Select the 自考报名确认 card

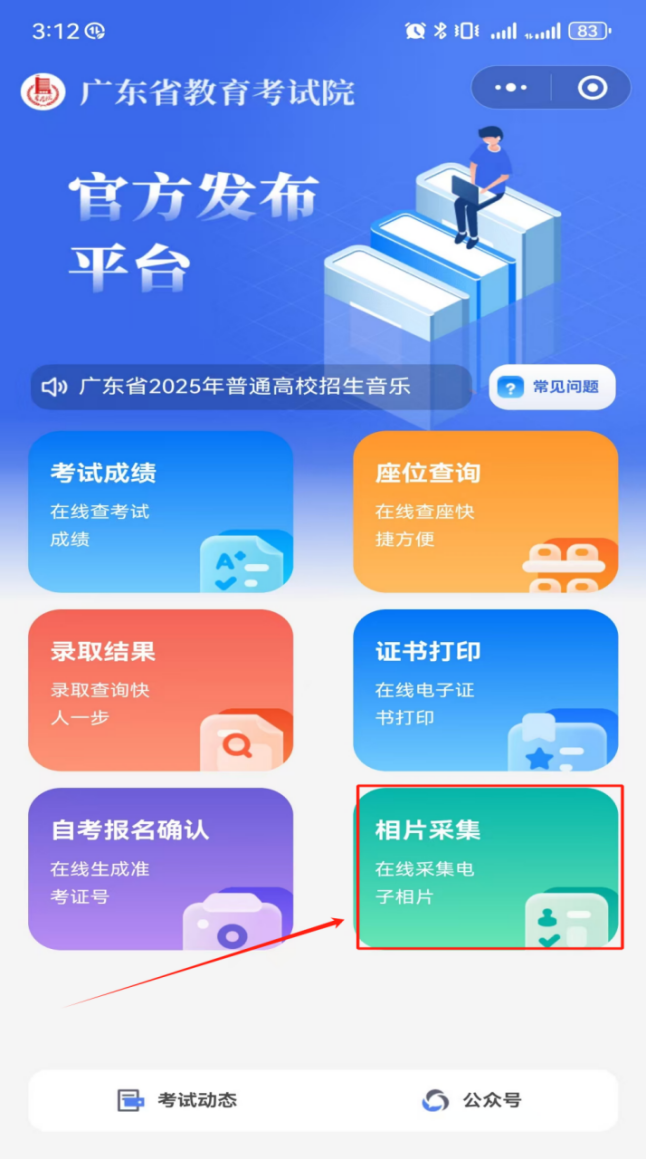pos(160,868)
